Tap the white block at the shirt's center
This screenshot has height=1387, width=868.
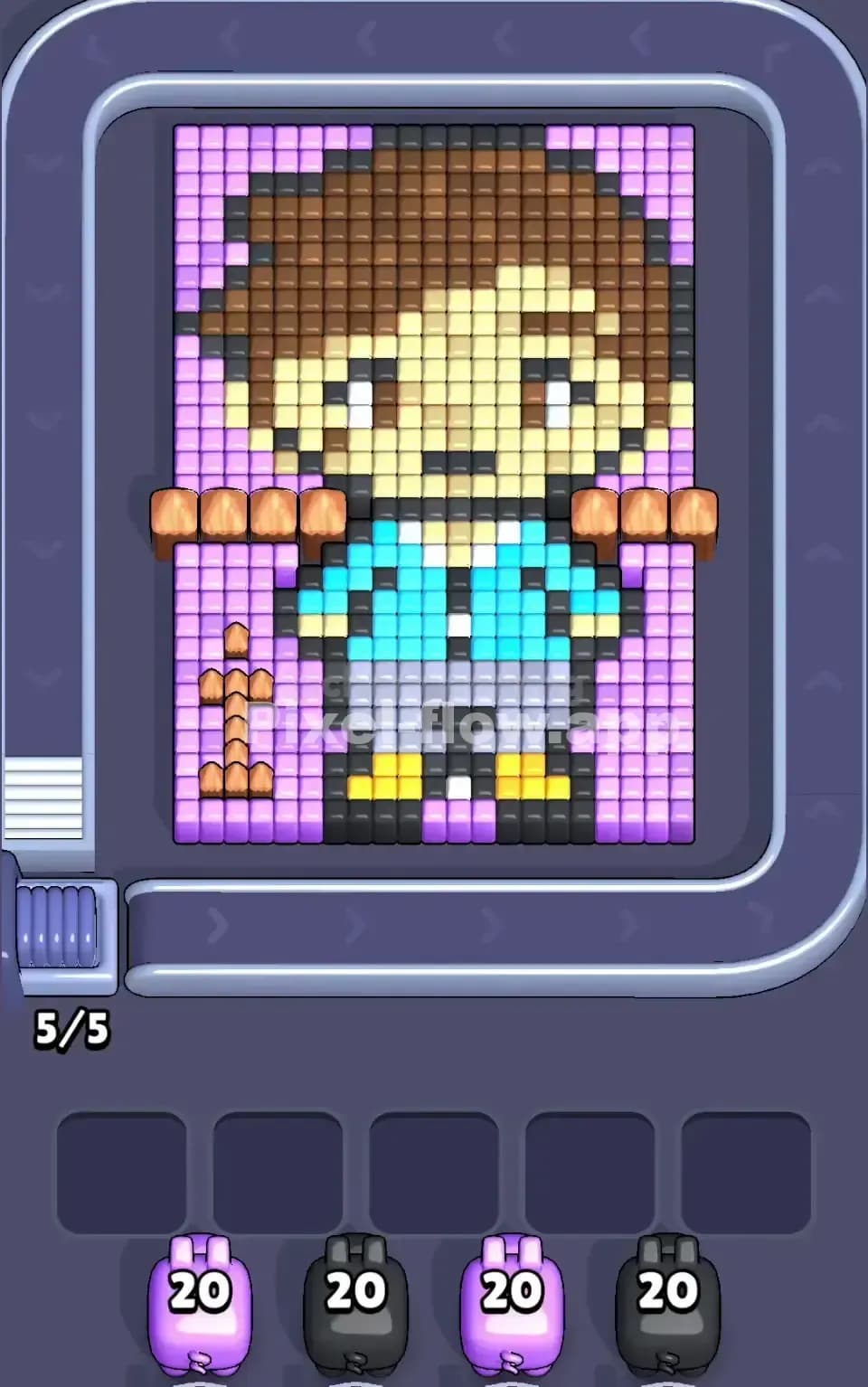[459, 624]
